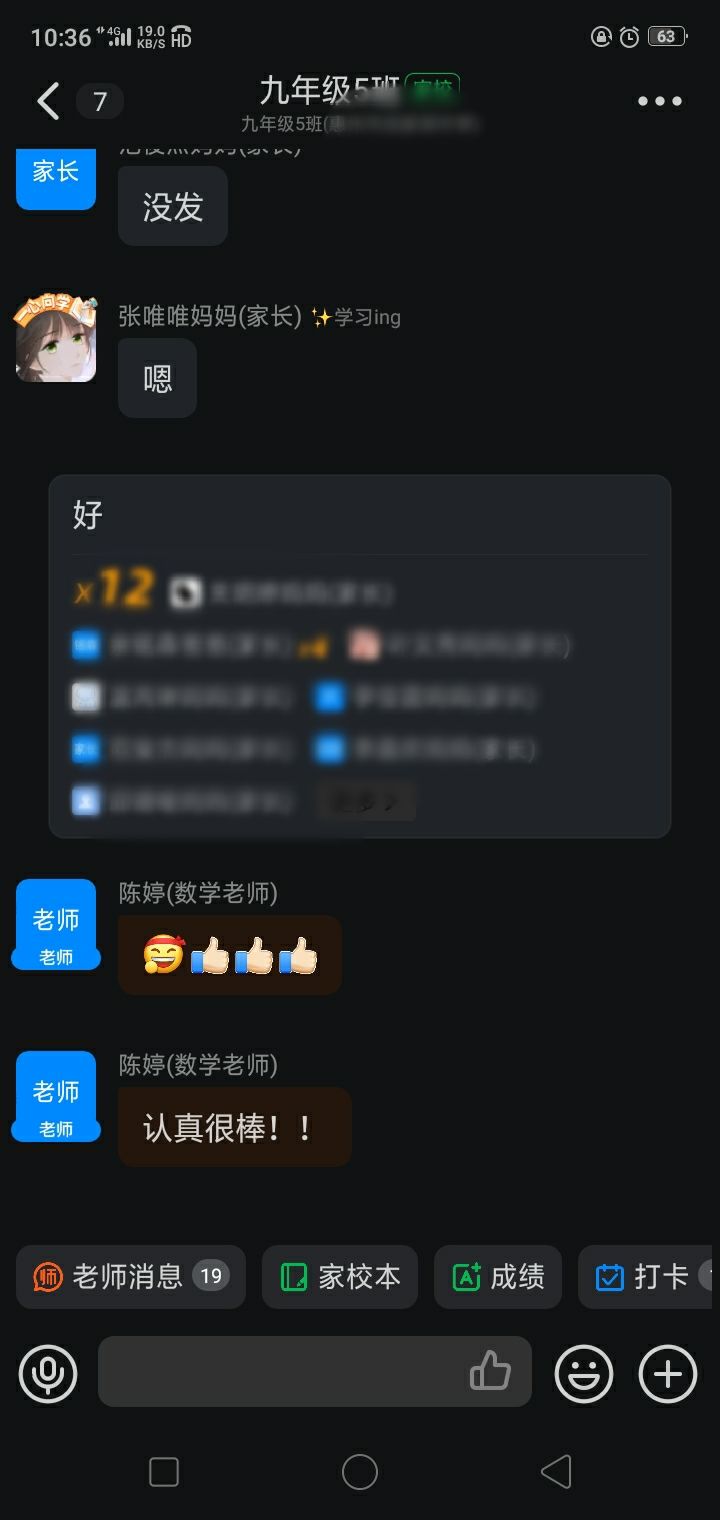Open 张唯唯妈妈's profile avatar
The width and height of the screenshot is (720, 1520).
(55, 340)
